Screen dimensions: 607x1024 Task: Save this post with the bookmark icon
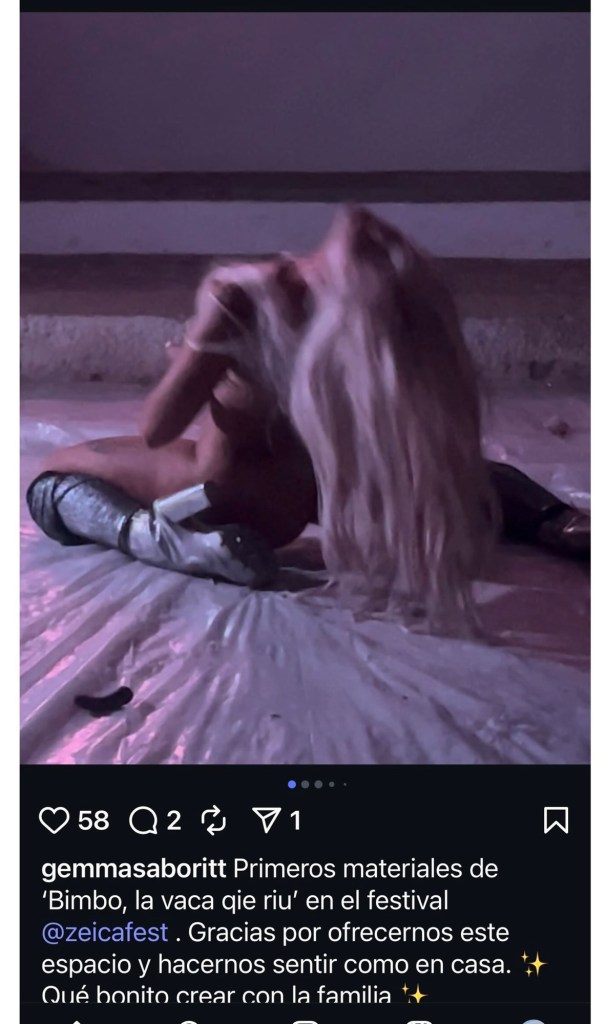pos(555,821)
